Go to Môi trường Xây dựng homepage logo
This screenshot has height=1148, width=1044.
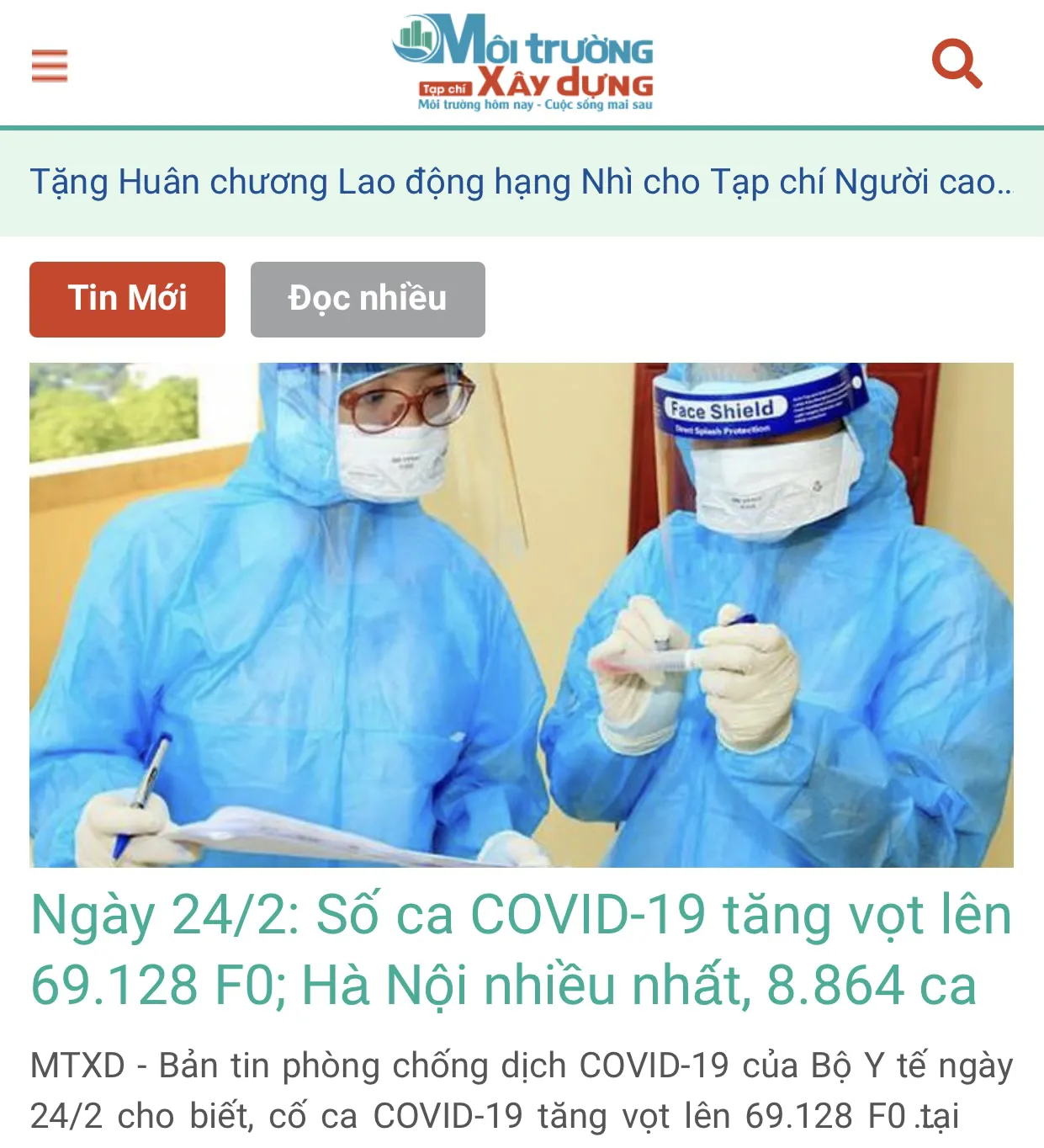pyautogui.click(x=523, y=63)
